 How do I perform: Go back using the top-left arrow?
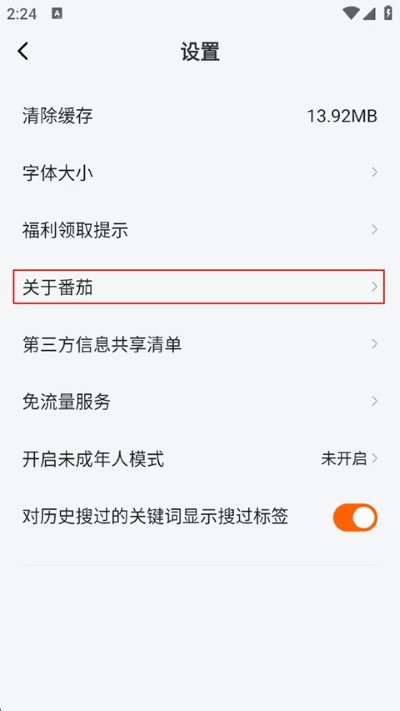(23, 51)
